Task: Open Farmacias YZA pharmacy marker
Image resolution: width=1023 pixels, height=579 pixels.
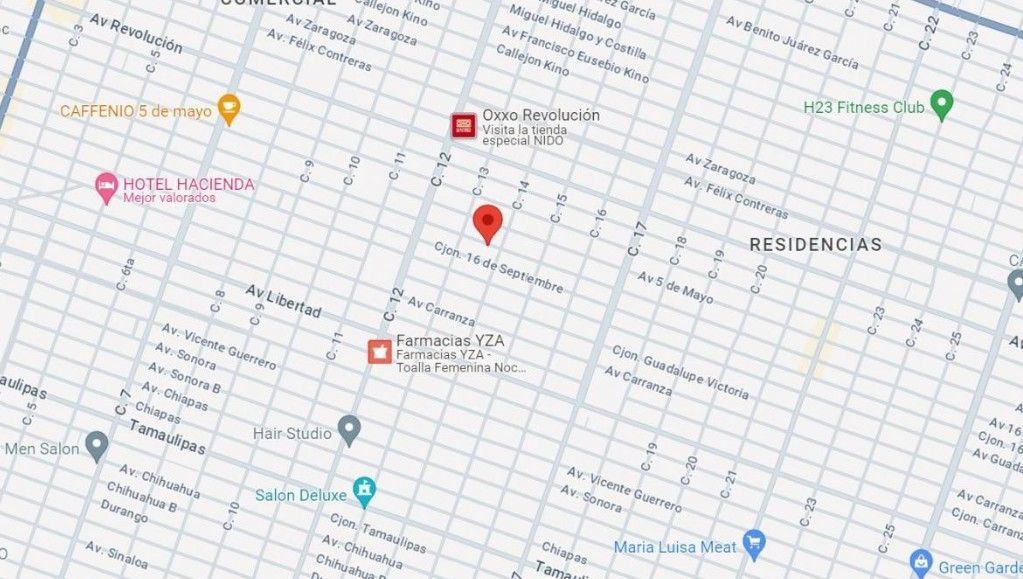Action: pos(379,351)
